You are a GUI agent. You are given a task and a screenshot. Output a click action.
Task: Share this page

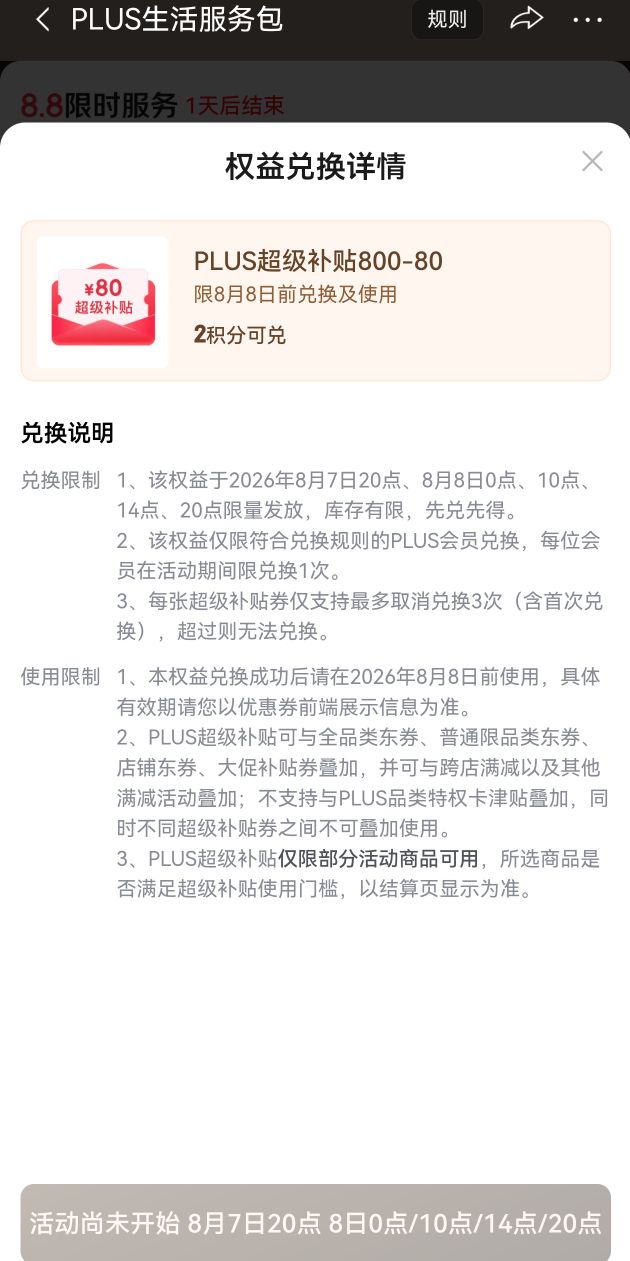point(526,19)
